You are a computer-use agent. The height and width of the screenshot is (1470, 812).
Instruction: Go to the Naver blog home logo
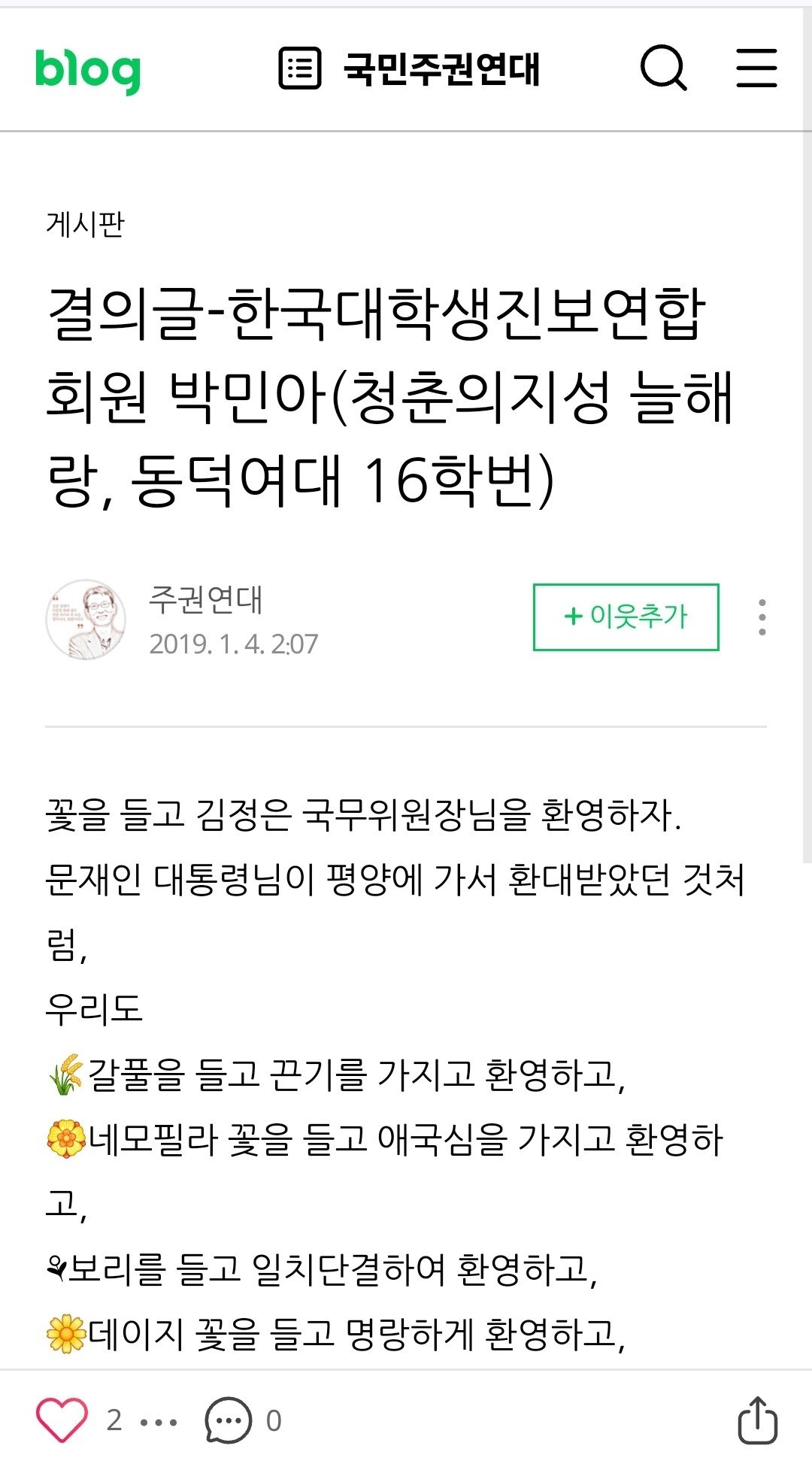88,70
